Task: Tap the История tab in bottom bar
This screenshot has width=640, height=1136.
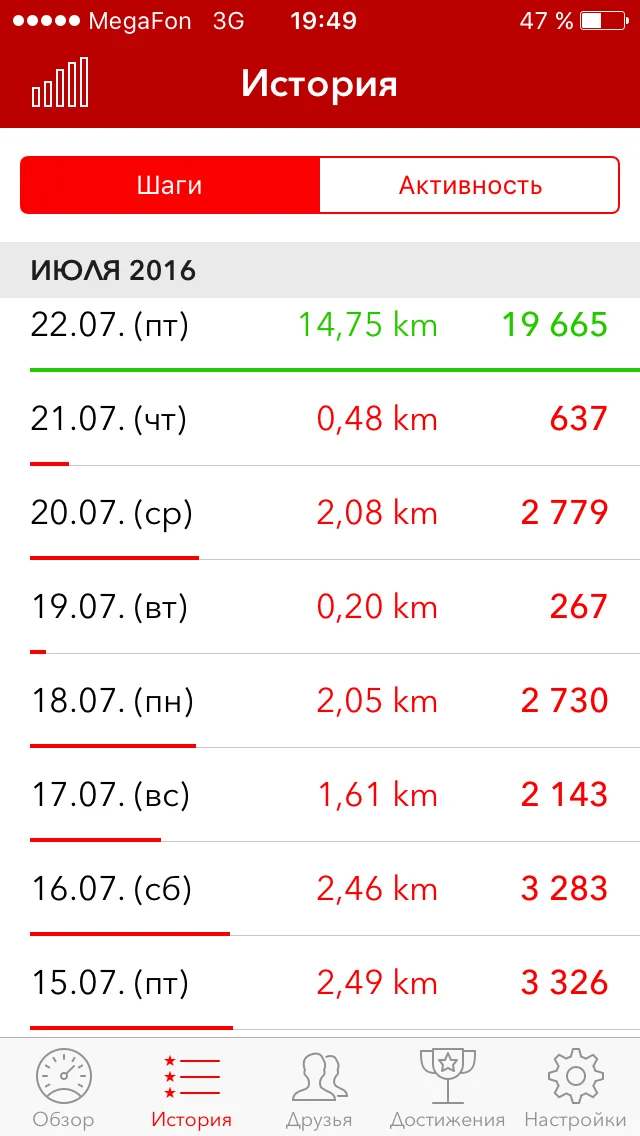Action: 192,1088
